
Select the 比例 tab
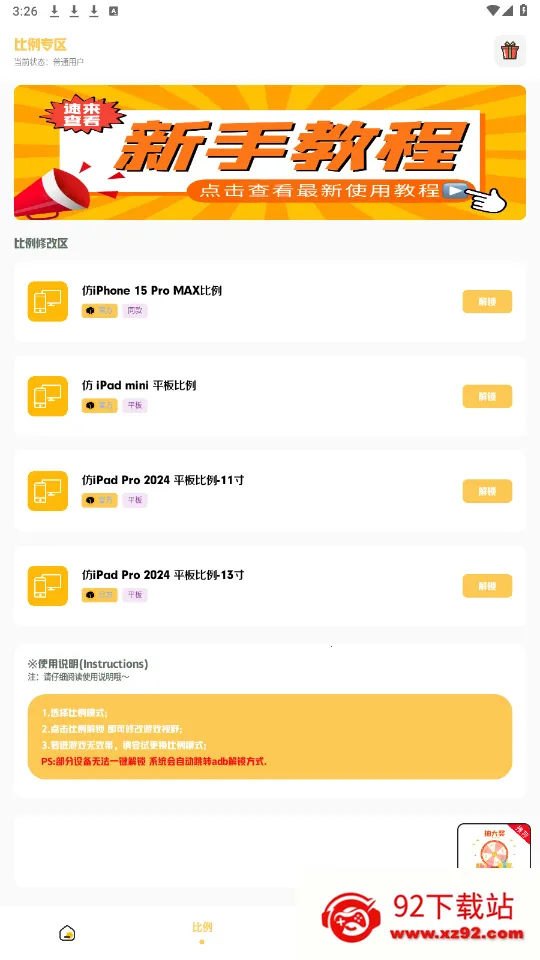coord(202,931)
